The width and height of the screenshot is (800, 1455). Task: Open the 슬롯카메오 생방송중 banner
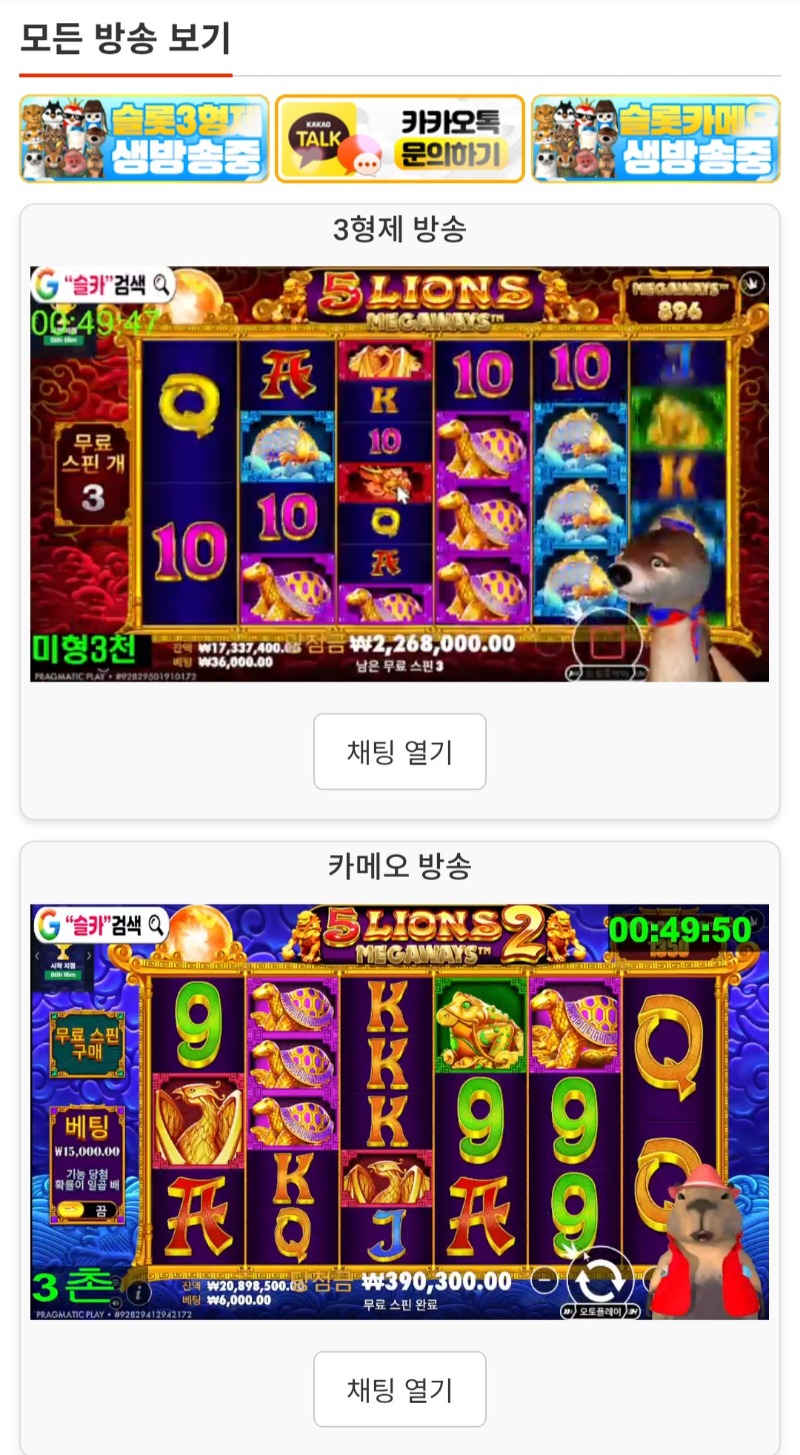point(655,139)
